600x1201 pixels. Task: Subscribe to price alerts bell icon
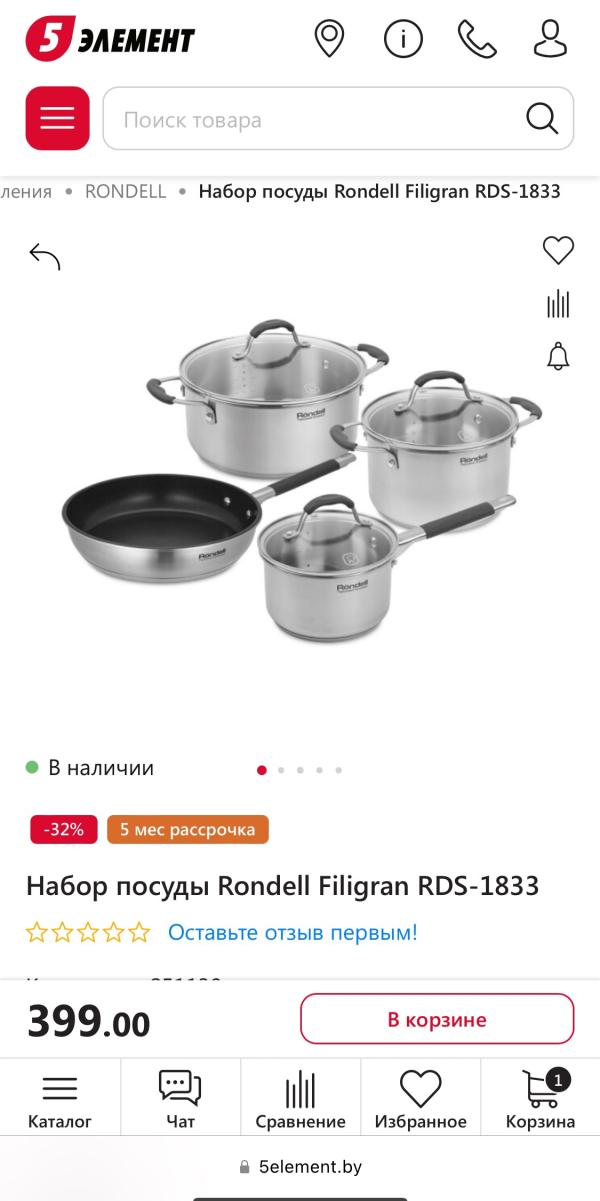click(x=558, y=356)
